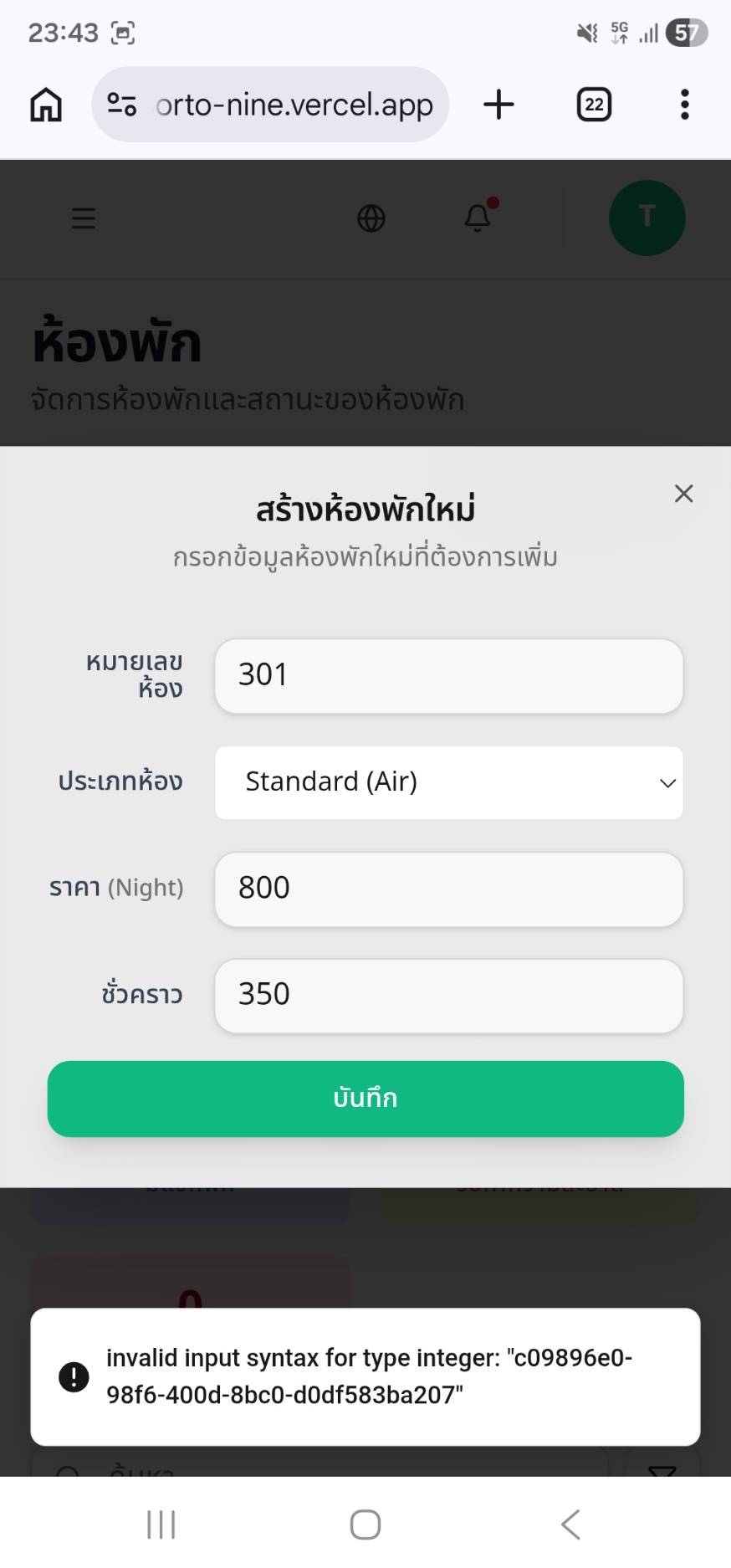Screen dimensions: 731x1568
Task: Open the browser's three-dot overflow menu
Action: coord(684,104)
